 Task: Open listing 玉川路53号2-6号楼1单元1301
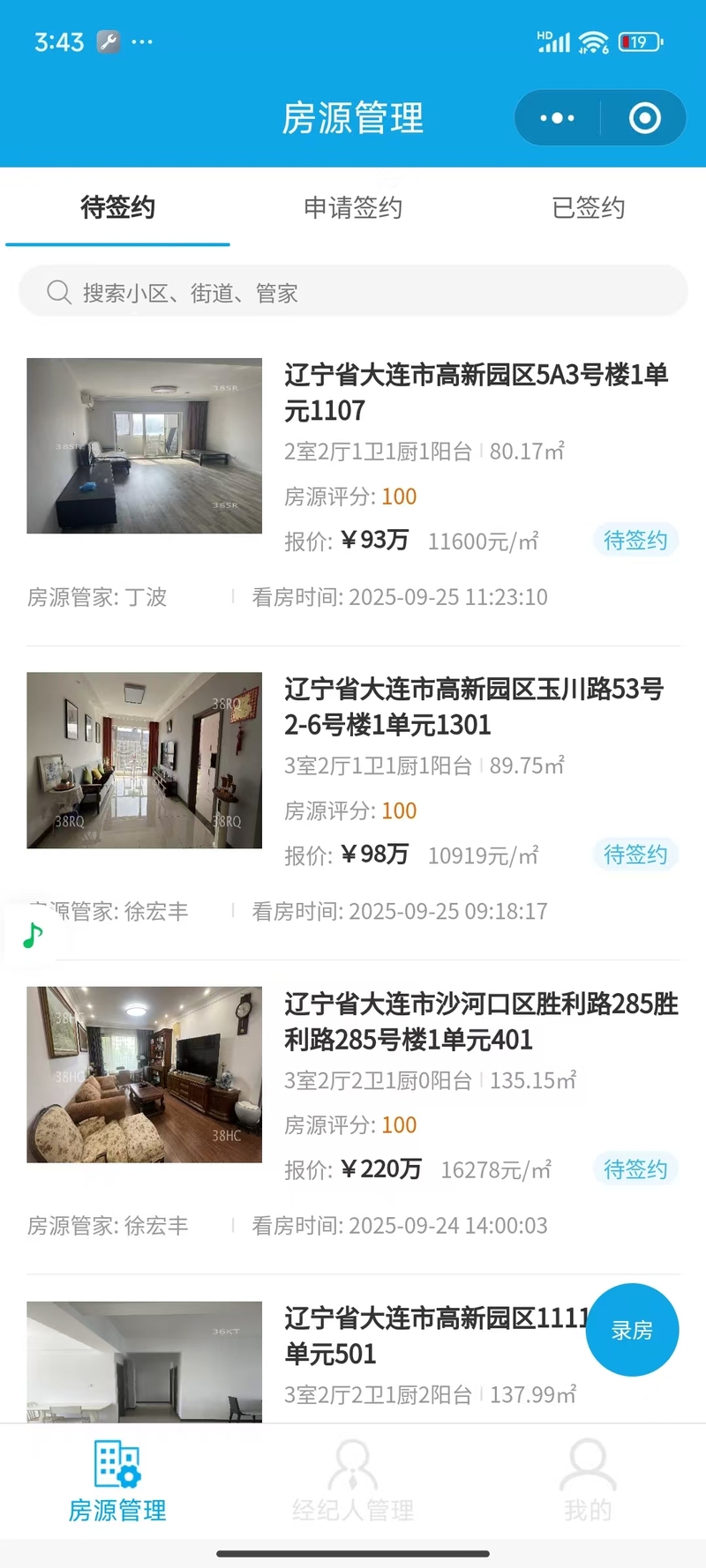477,706
